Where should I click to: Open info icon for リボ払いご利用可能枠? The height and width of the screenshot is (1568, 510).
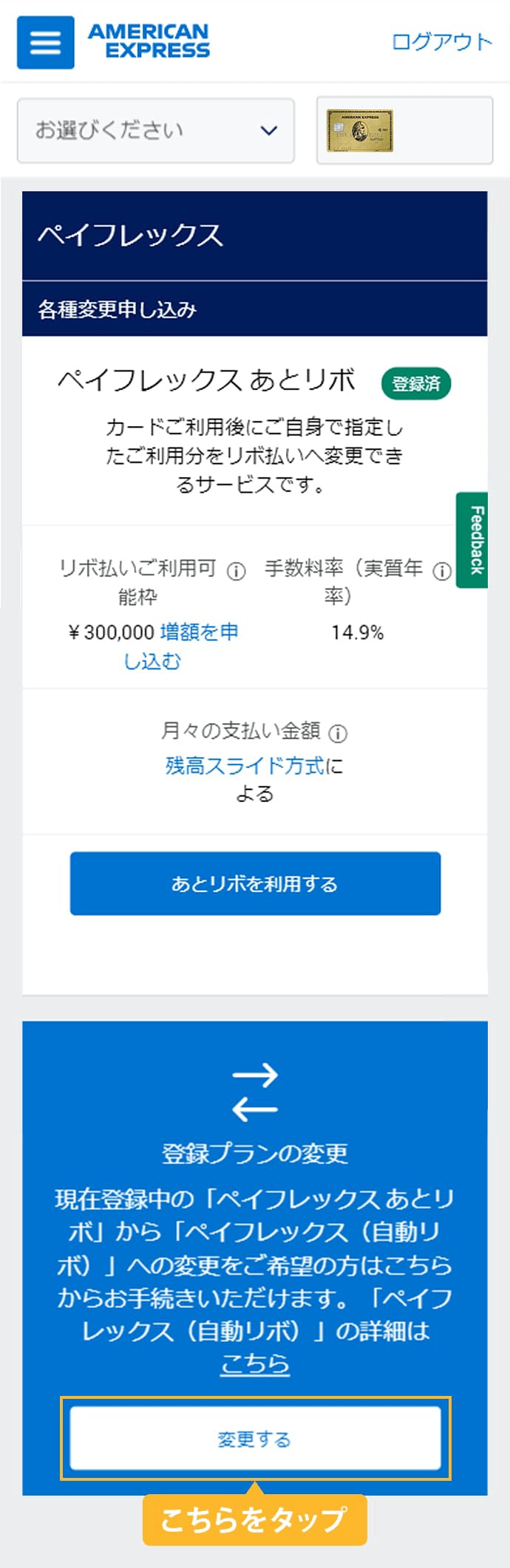(x=236, y=571)
